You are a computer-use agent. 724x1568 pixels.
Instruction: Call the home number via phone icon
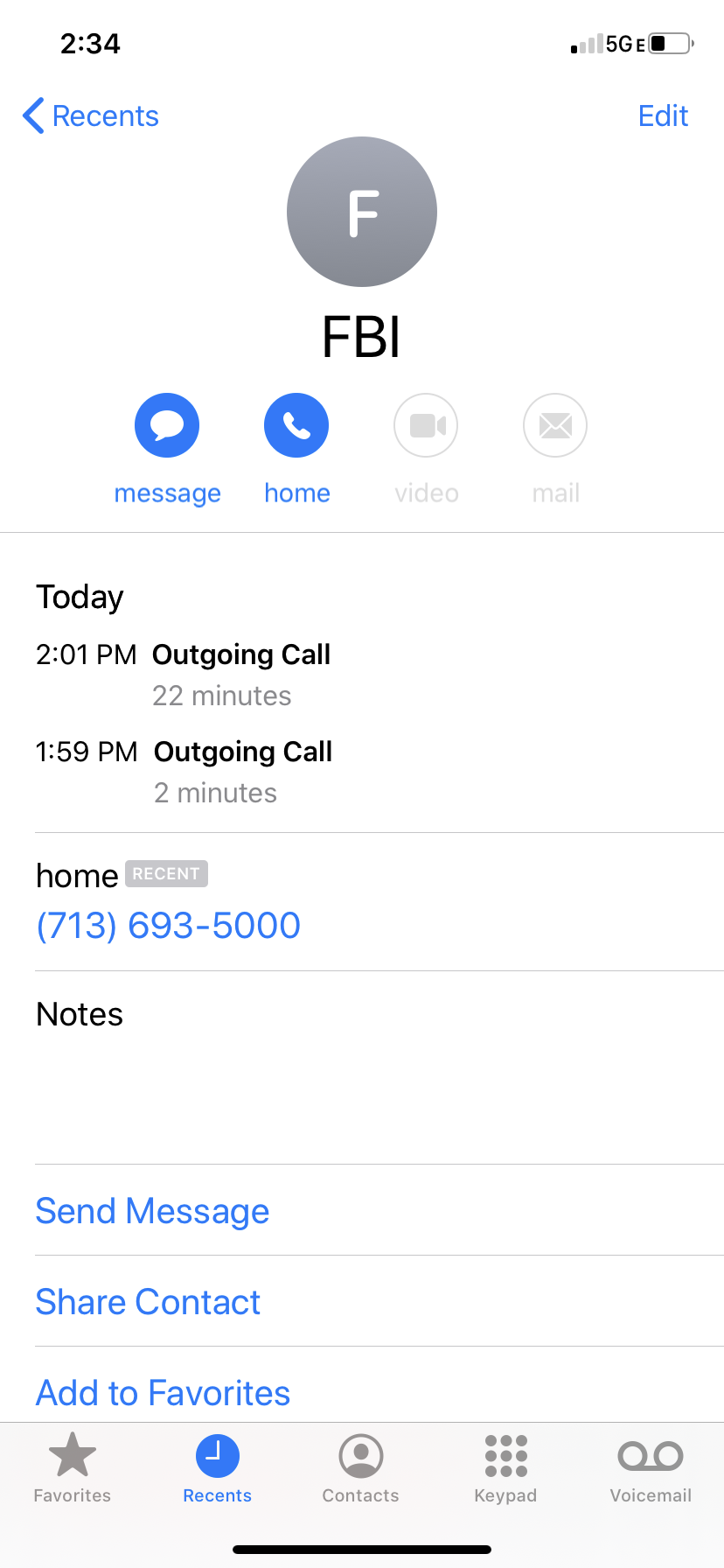296,426
